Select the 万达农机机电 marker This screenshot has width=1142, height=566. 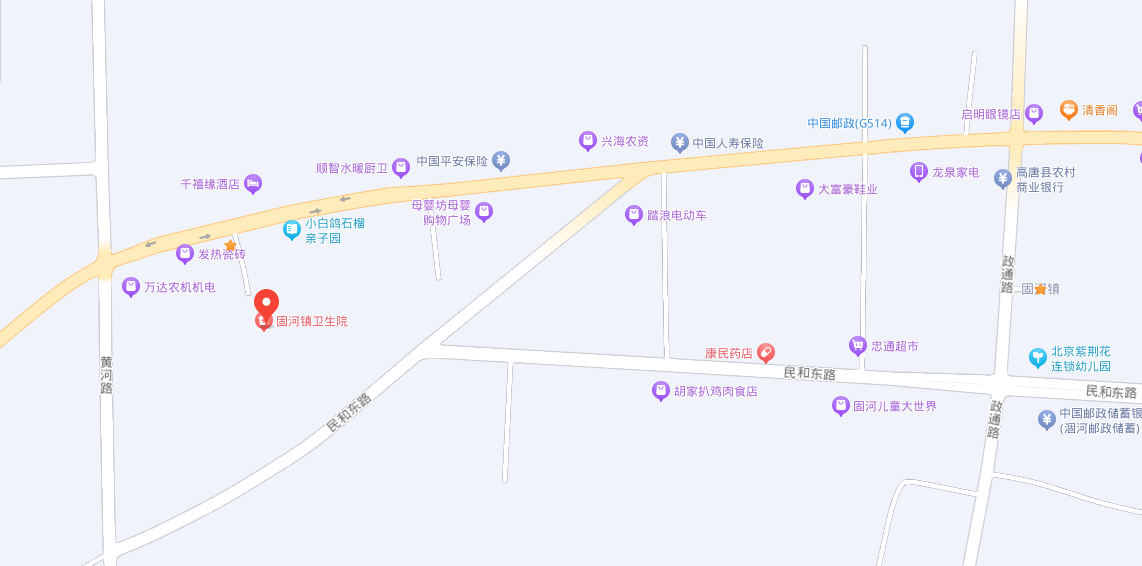(131, 287)
